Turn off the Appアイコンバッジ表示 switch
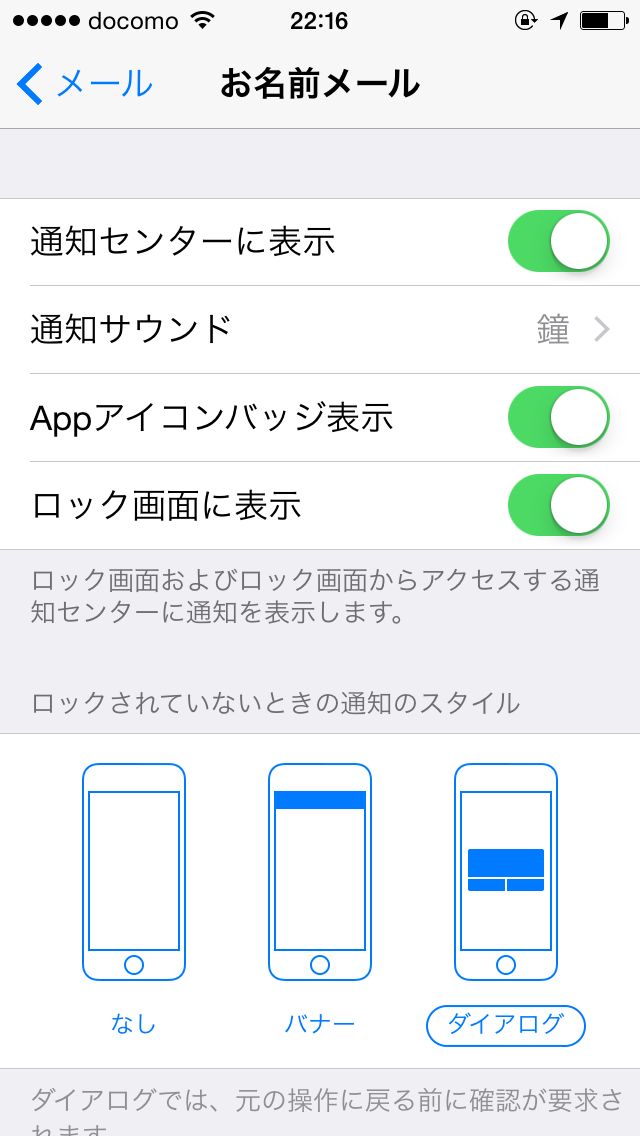The height and width of the screenshot is (1136, 640). (559, 417)
